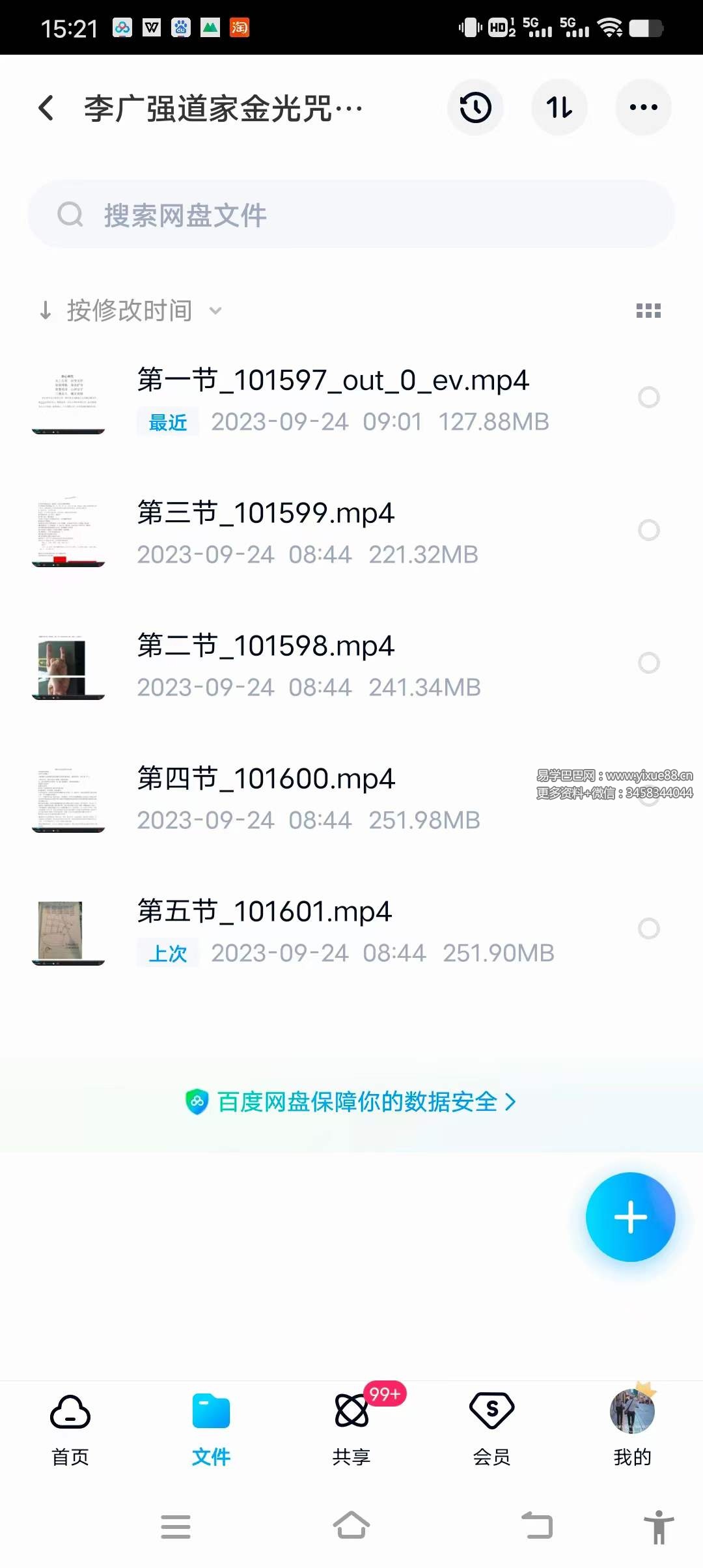Tap the thumbnail of 第二节 video
This screenshot has height=1568, width=703.
coord(68,664)
